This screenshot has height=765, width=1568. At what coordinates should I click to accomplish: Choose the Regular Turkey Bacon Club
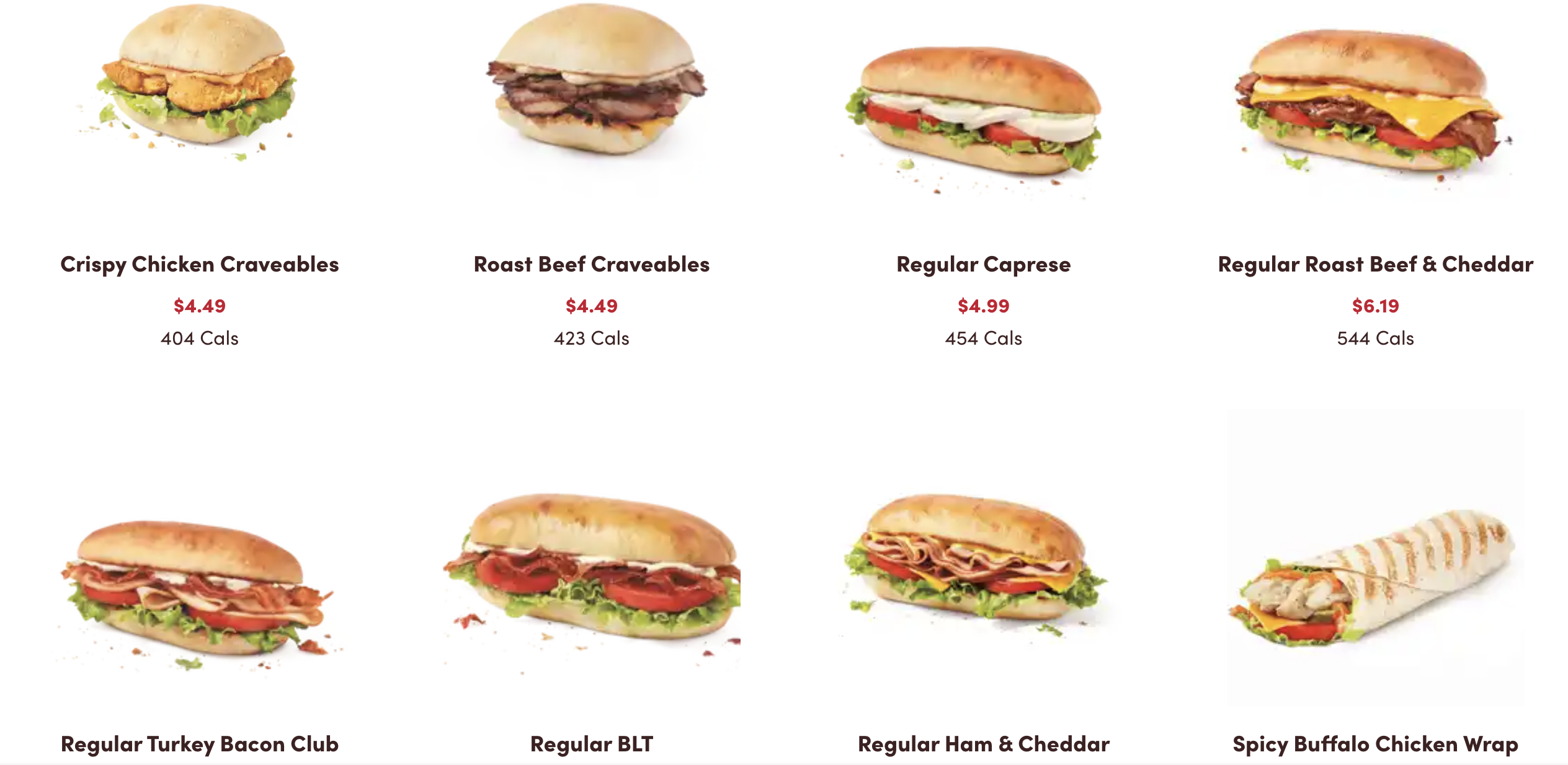[x=199, y=743]
